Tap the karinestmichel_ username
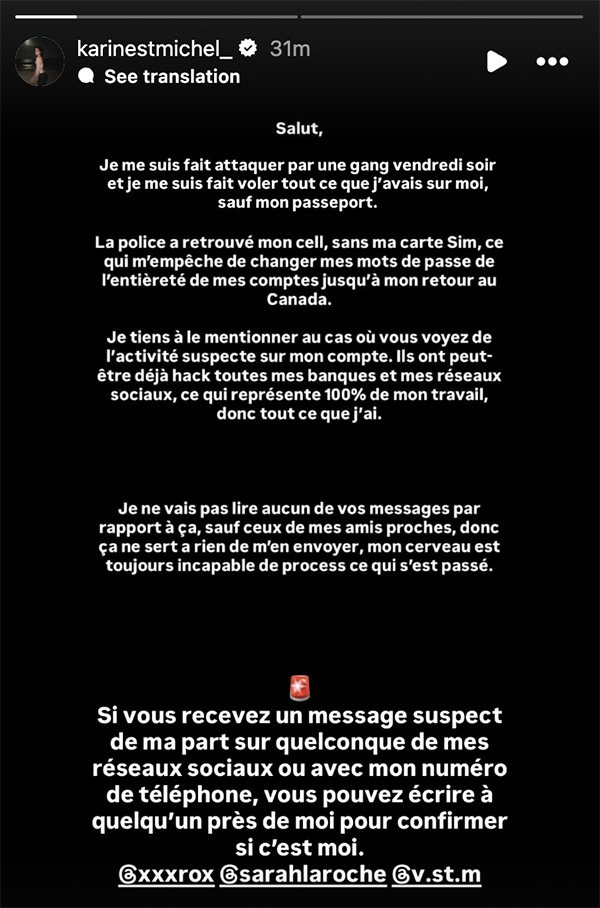The height and width of the screenshot is (908, 600). [x=155, y=49]
